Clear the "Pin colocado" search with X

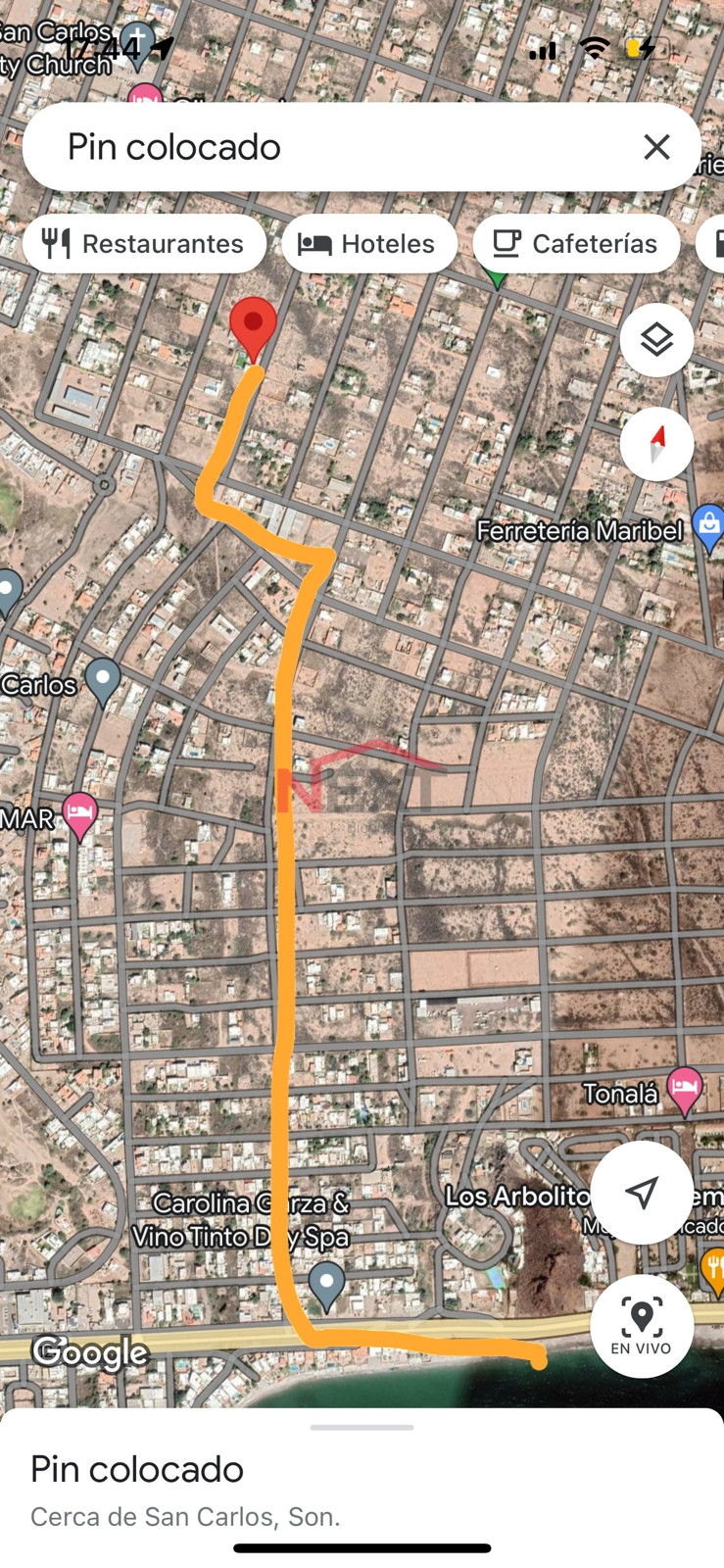click(x=656, y=147)
